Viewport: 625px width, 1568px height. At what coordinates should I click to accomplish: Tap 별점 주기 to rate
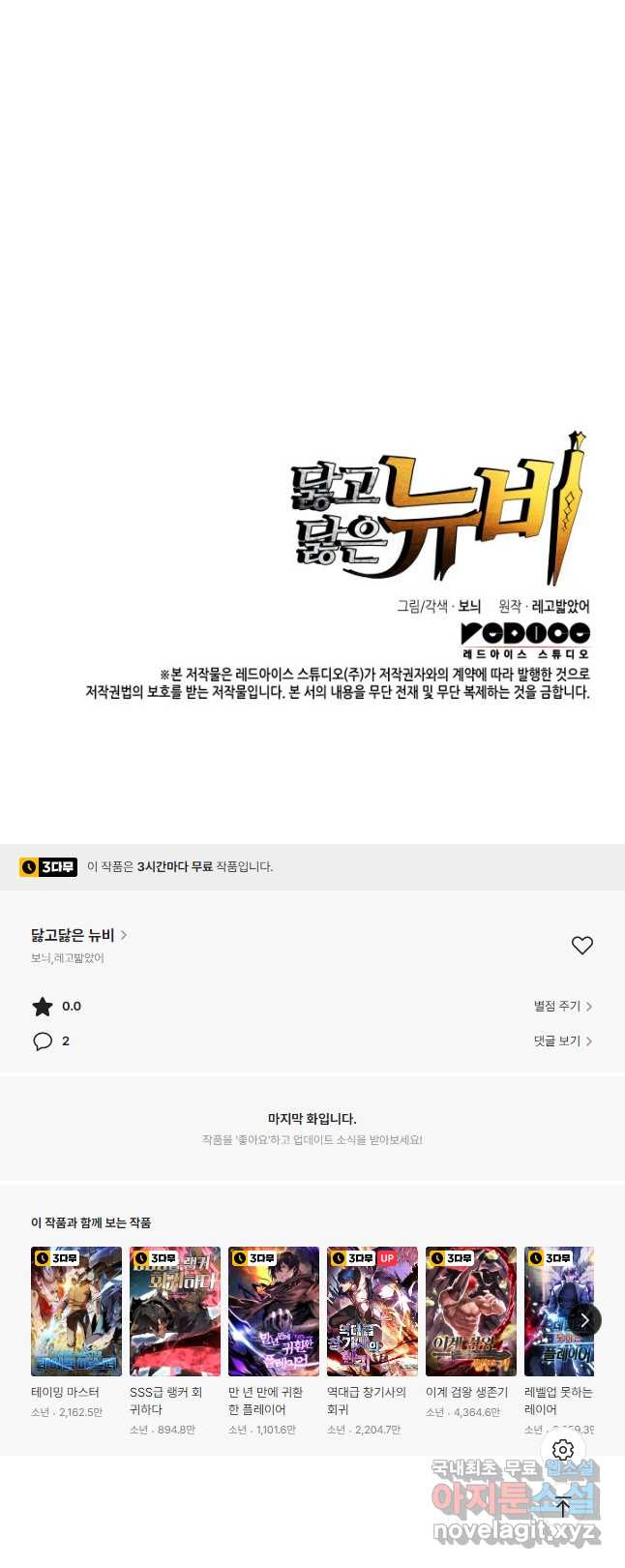[562, 1007]
